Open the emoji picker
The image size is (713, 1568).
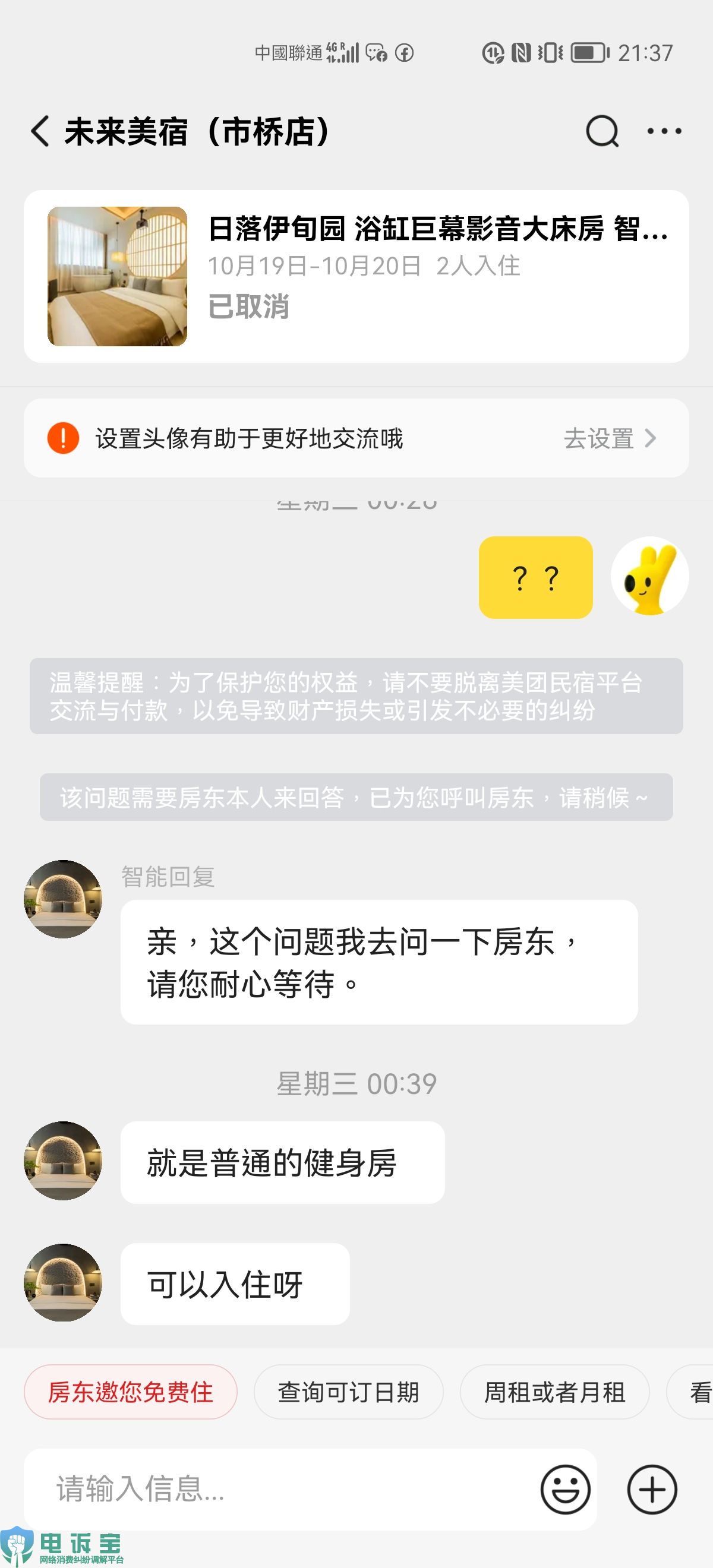[565, 1490]
